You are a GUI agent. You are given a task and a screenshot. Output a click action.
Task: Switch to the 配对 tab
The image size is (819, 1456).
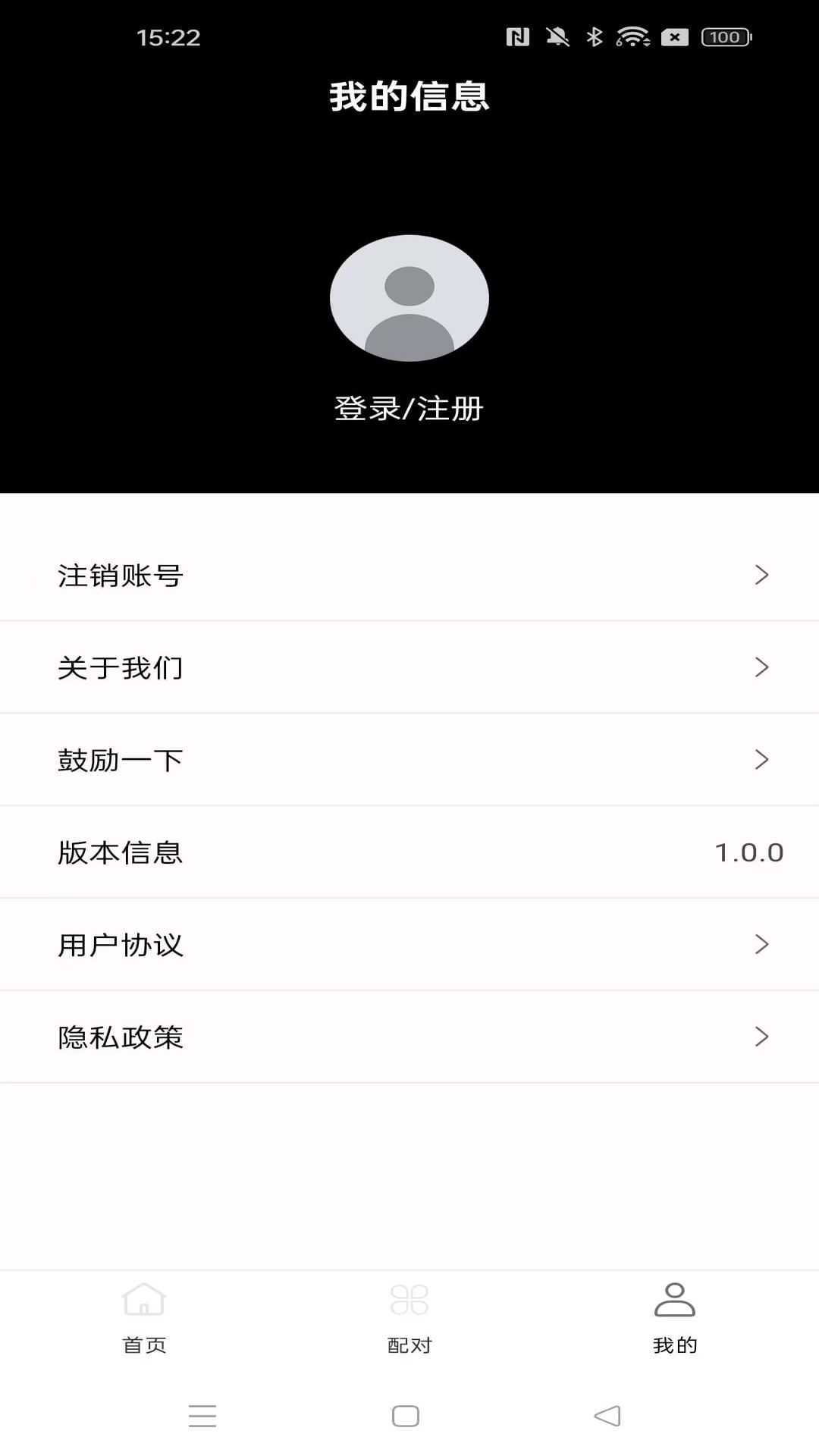tap(409, 1318)
